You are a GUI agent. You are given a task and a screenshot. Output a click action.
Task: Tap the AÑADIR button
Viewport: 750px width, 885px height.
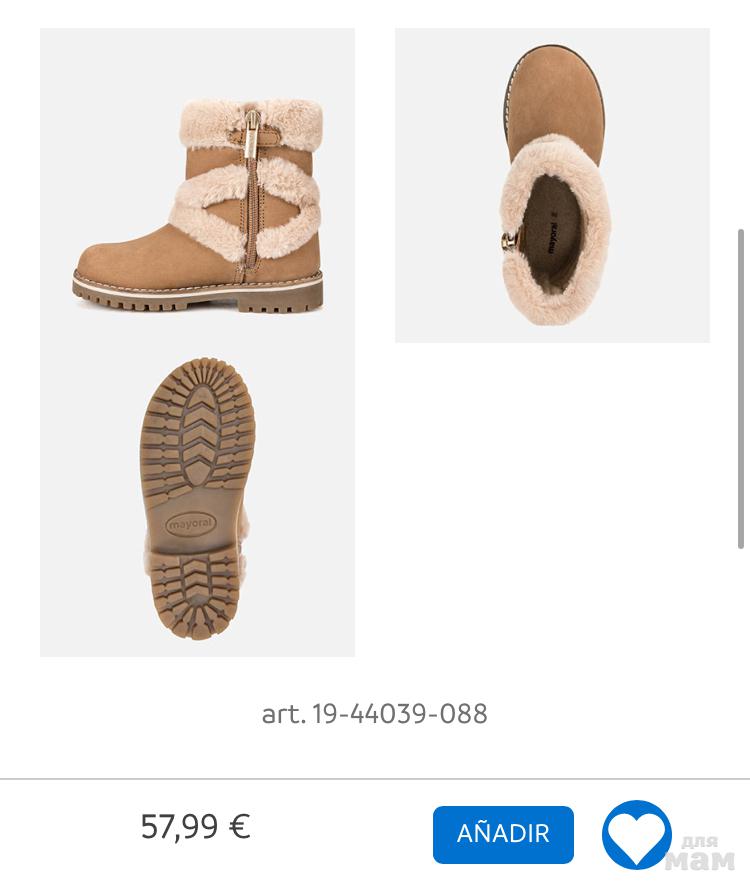tap(503, 834)
